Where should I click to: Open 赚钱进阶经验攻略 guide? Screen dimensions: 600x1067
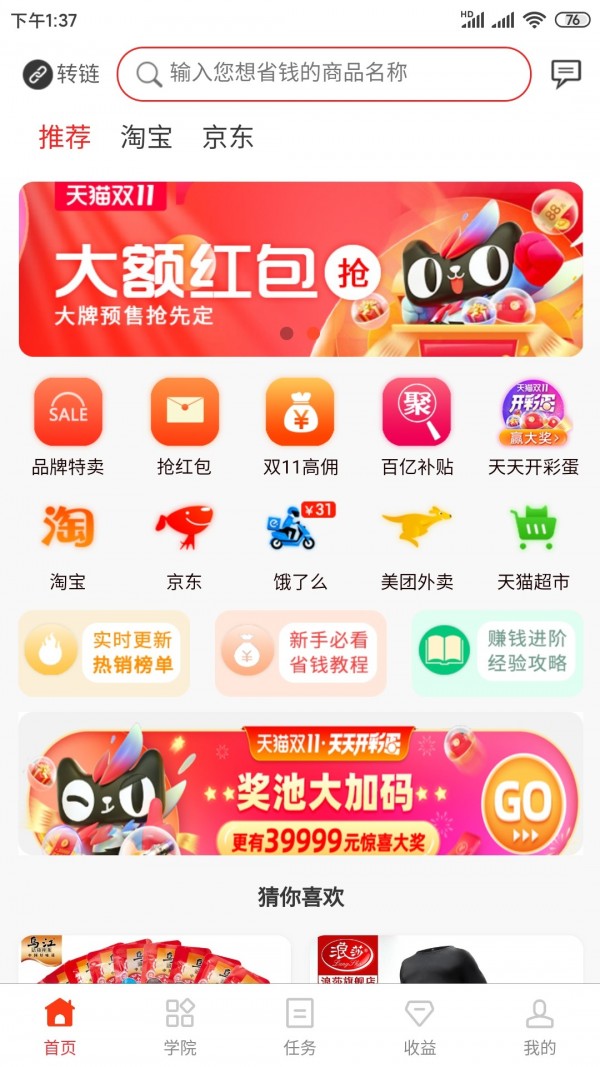tap(497, 653)
